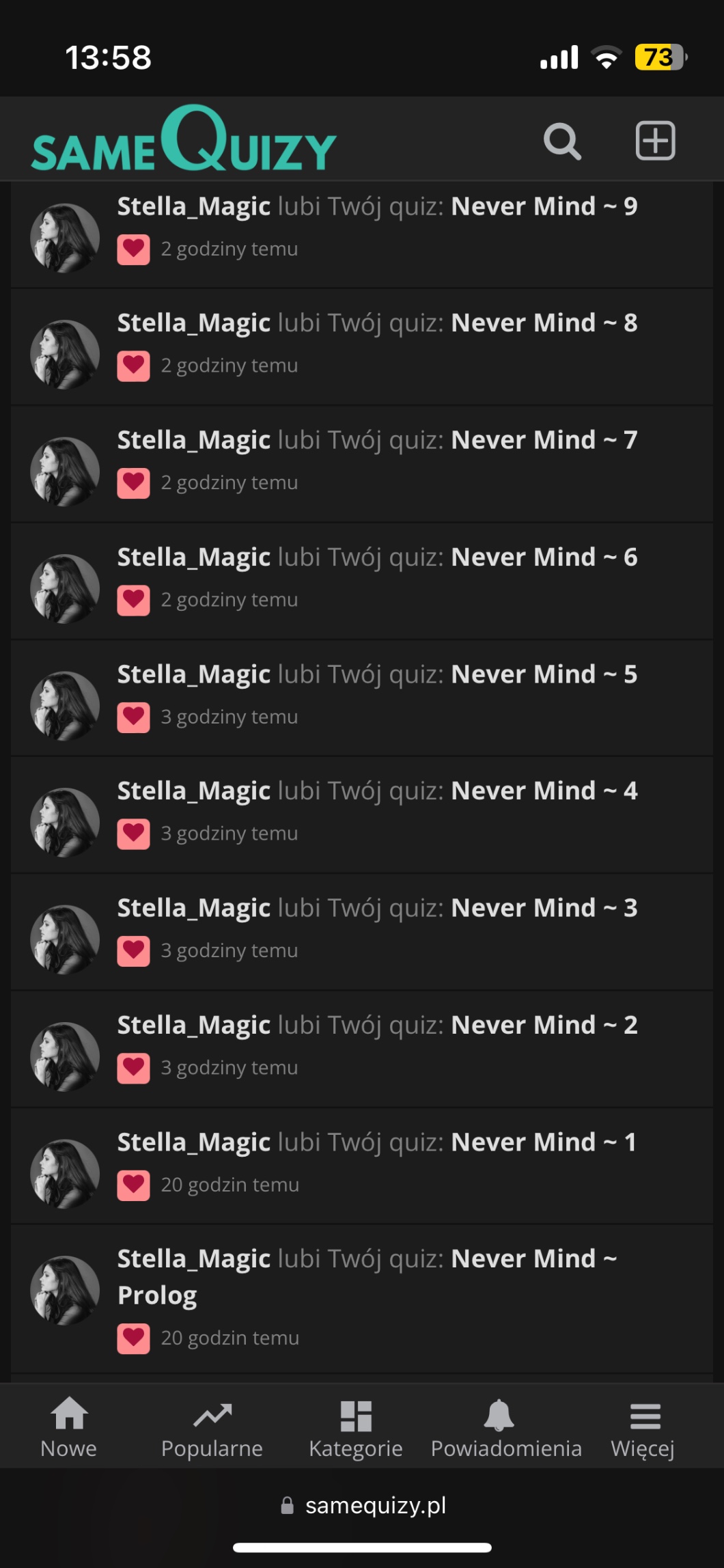Viewport: 724px width, 1568px height.
Task: Go to the SameQuizy logo homepage
Action: (x=184, y=140)
